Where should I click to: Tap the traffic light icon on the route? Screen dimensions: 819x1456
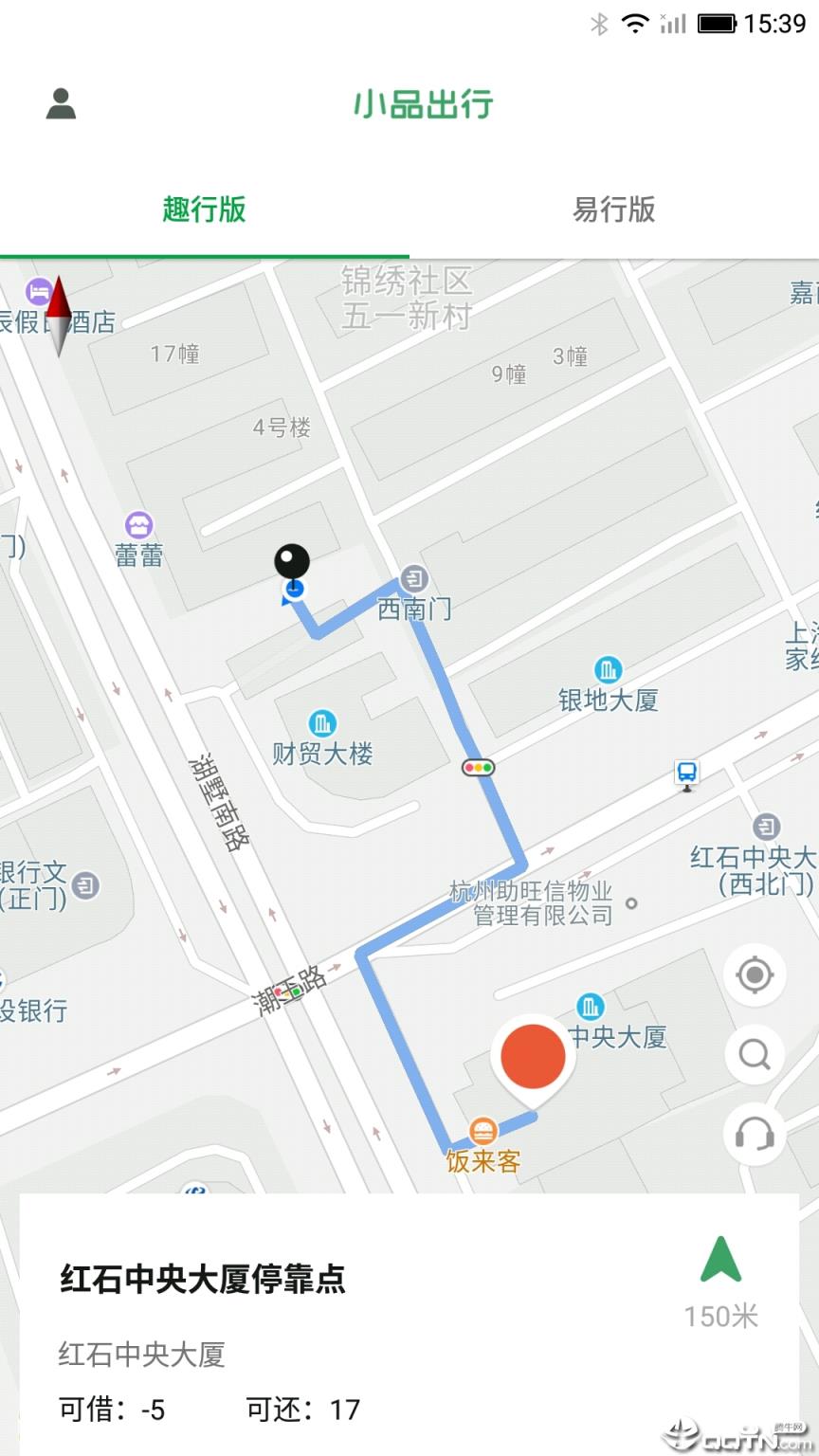(x=479, y=766)
